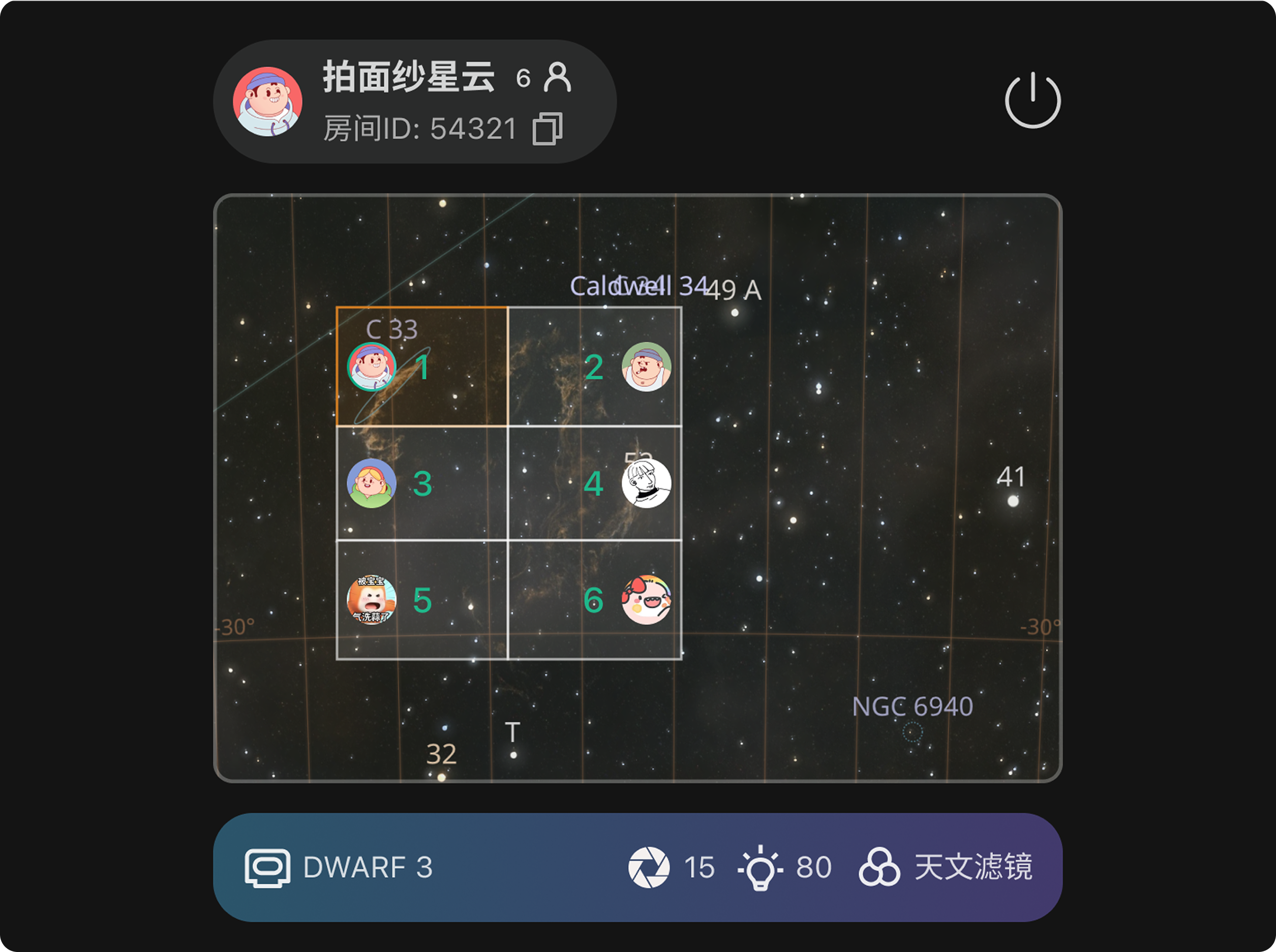The width and height of the screenshot is (1276, 952).
Task: Select mosaic panel 2
Action: [x=595, y=367]
